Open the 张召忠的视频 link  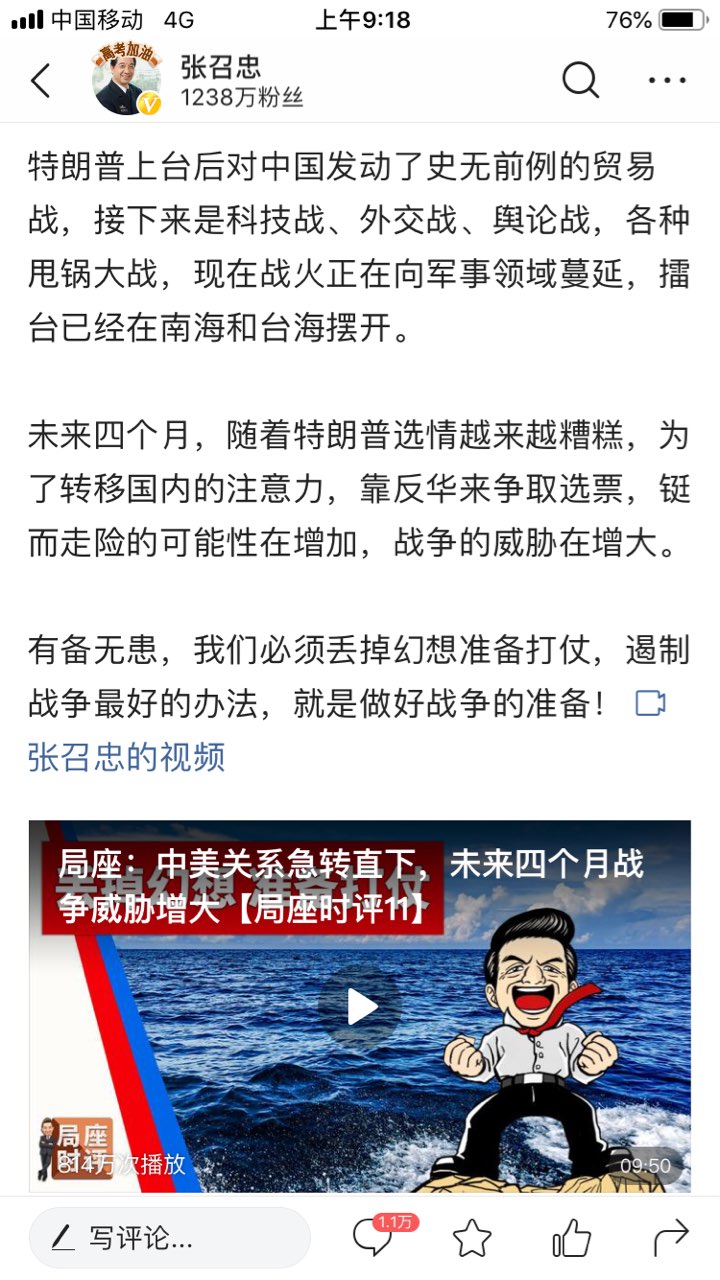click(126, 757)
